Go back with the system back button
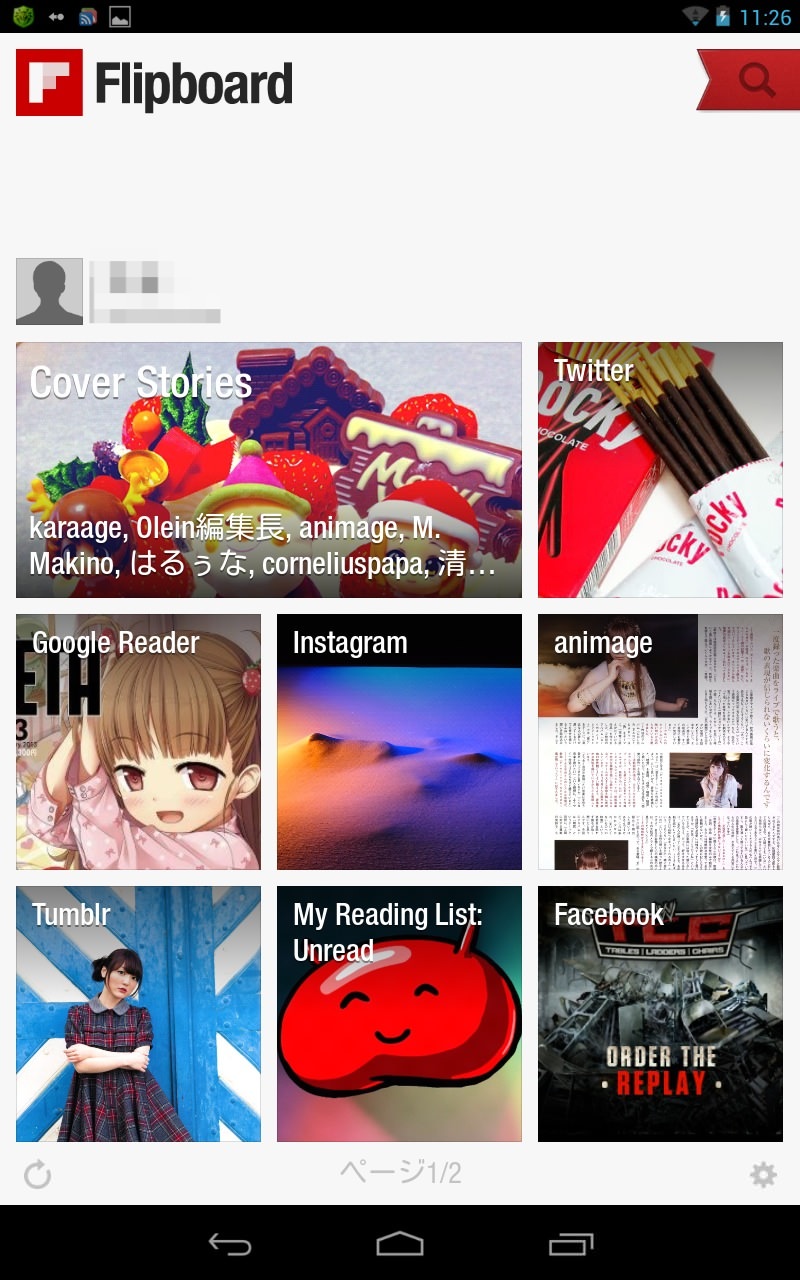Image resolution: width=800 pixels, height=1280 pixels. [229, 1244]
